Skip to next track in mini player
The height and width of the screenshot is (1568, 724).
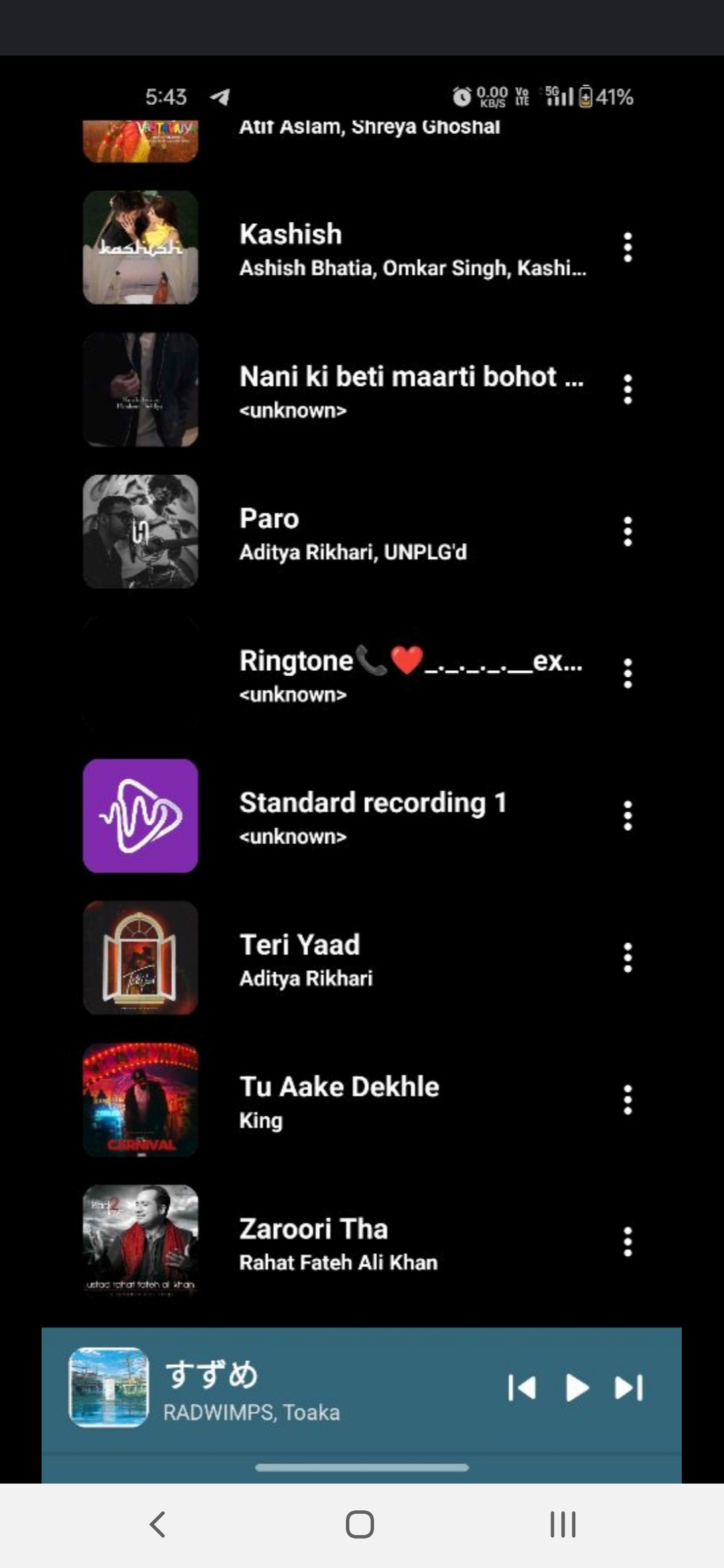coord(629,1388)
